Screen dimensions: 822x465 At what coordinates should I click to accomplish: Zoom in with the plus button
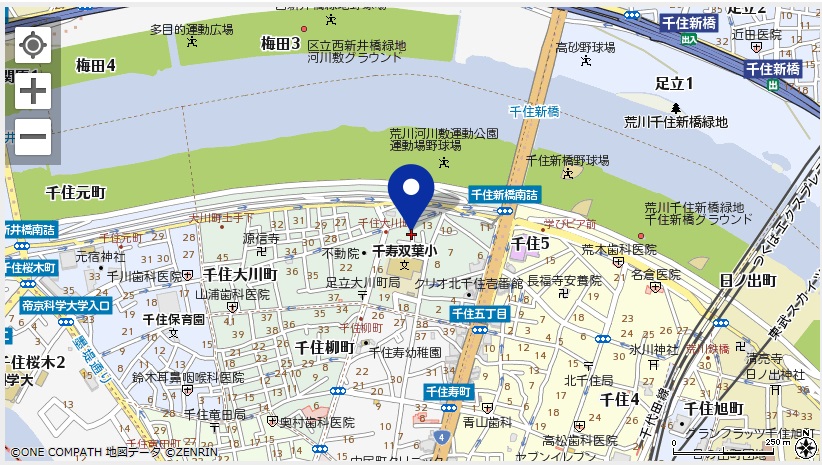(x=33, y=91)
